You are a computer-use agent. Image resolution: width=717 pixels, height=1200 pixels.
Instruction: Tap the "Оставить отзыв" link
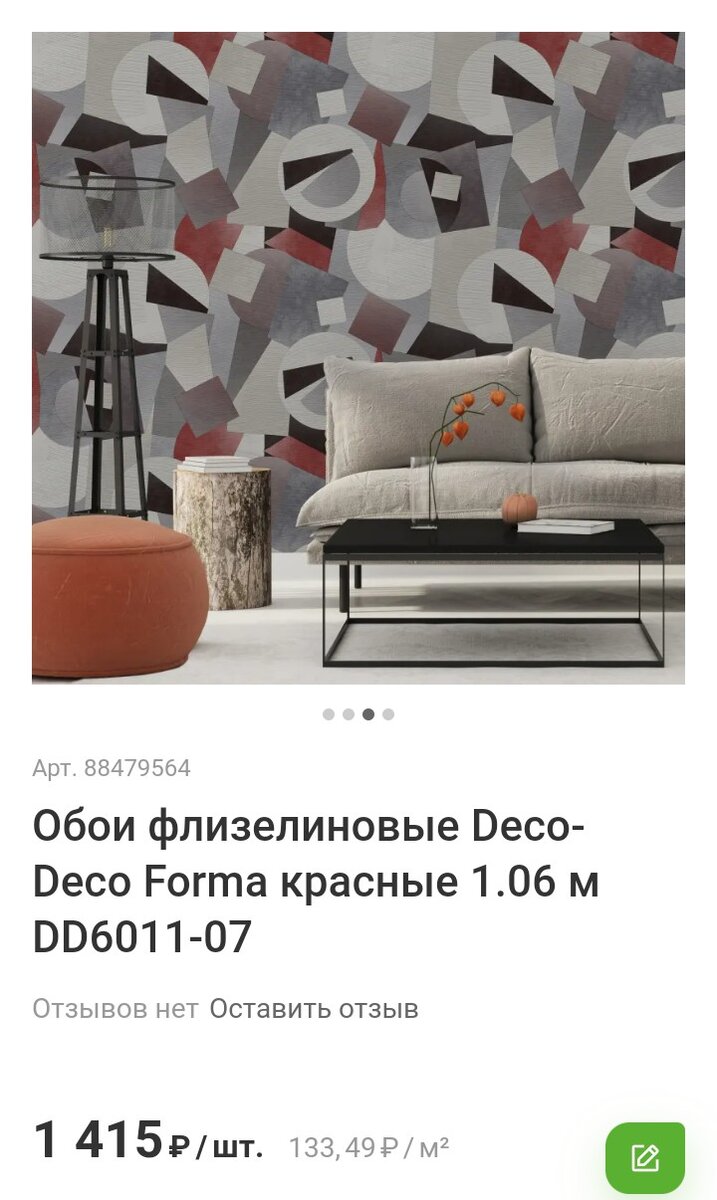tap(314, 1009)
